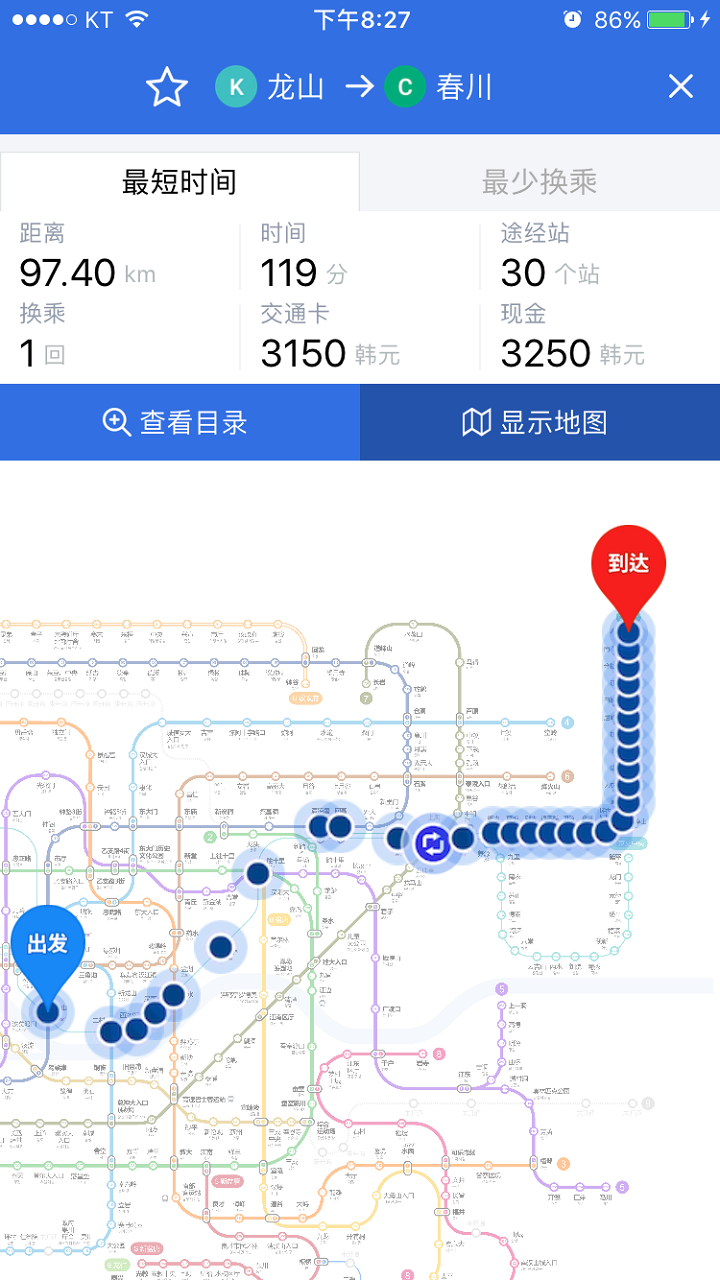Viewport: 720px width, 1280px height.
Task: Switch to the 最短时间 tab
Action: click(180, 181)
